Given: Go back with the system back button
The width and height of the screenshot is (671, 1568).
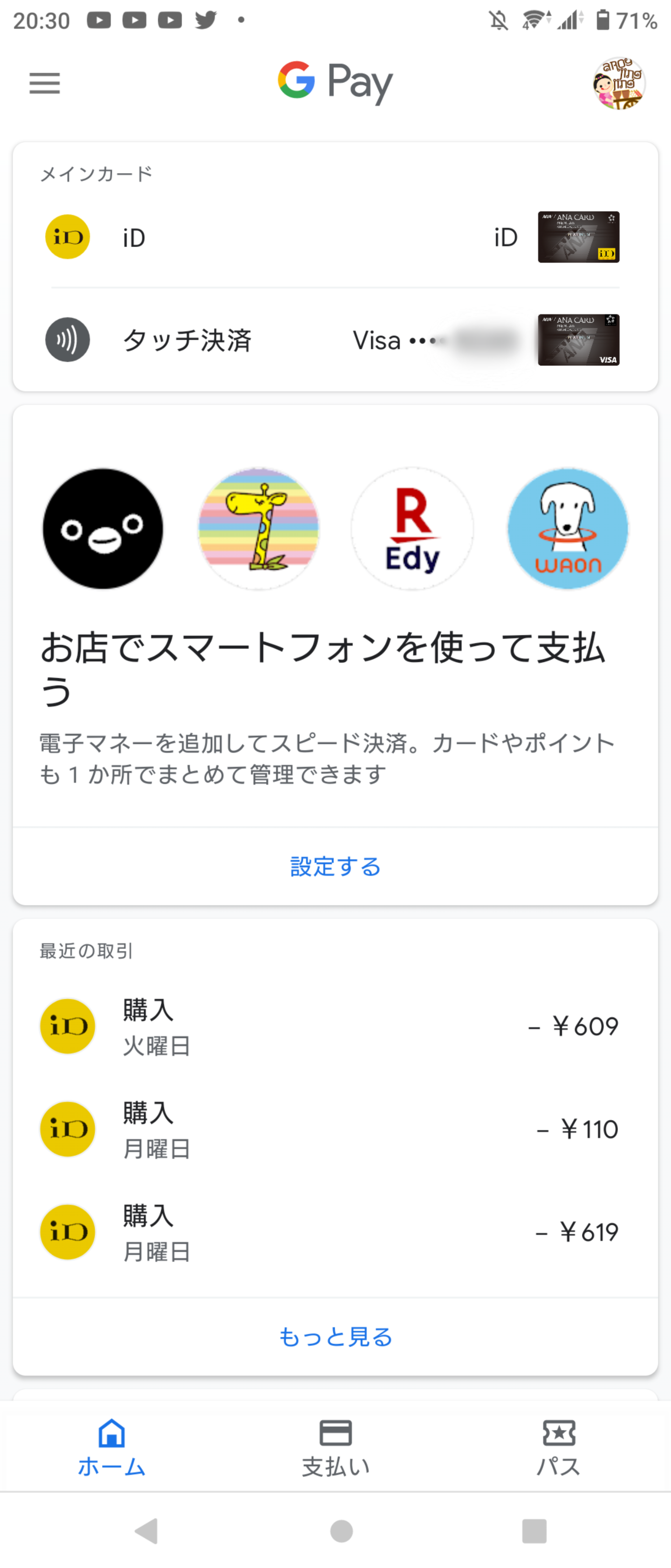Looking at the screenshot, I should (147, 1531).
